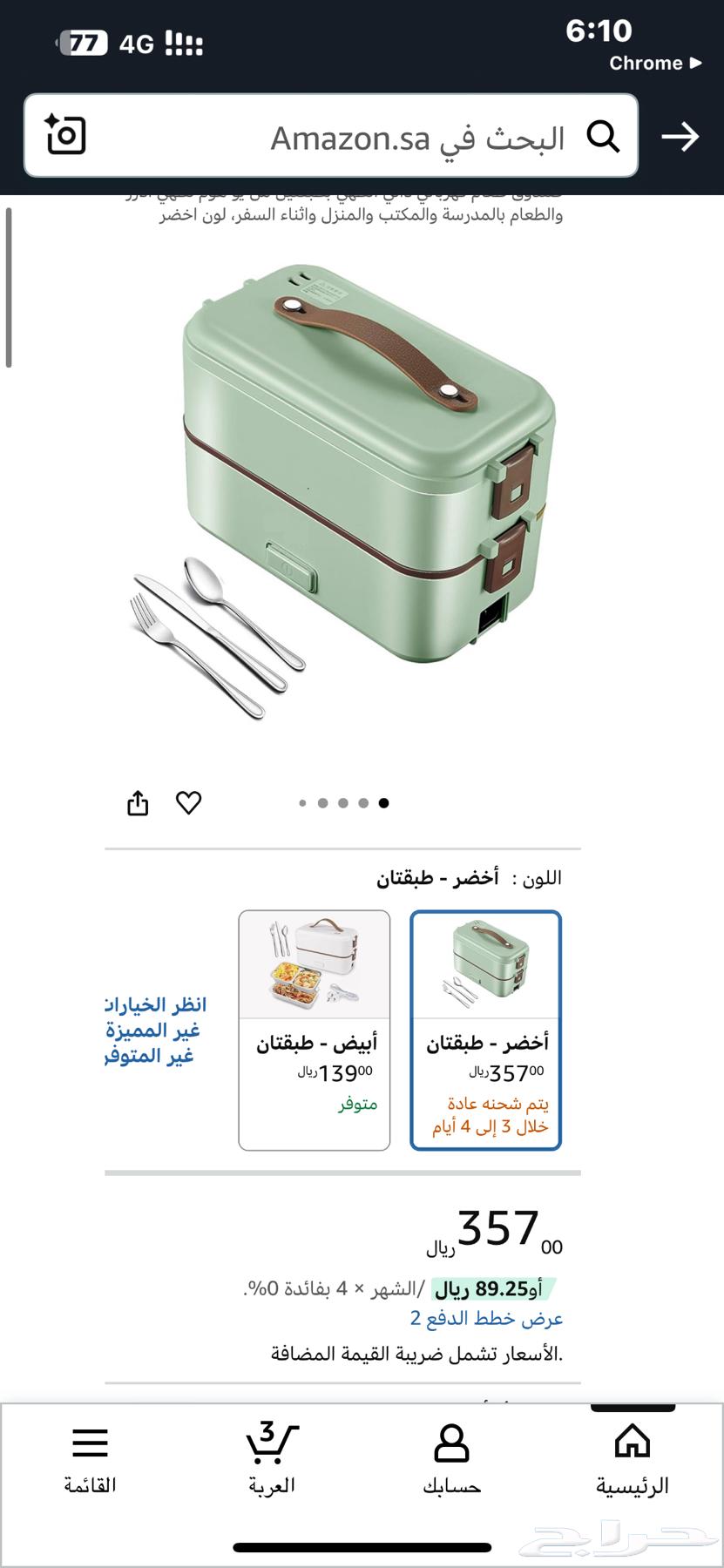Open camera search icon in search bar
This screenshot has height=1568, width=724.
pos(65,136)
